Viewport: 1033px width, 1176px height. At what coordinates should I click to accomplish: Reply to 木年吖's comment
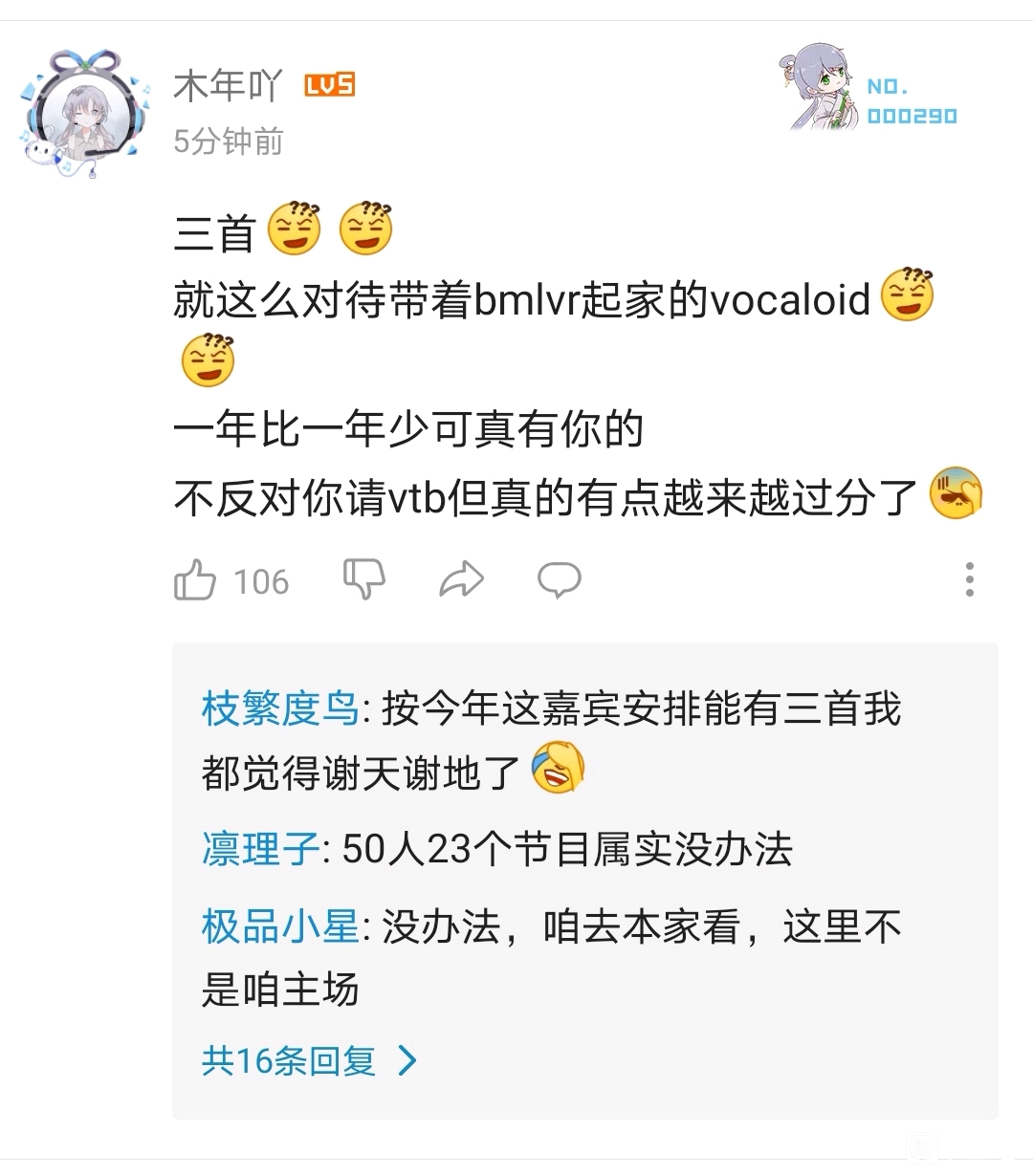click(559, 579)
